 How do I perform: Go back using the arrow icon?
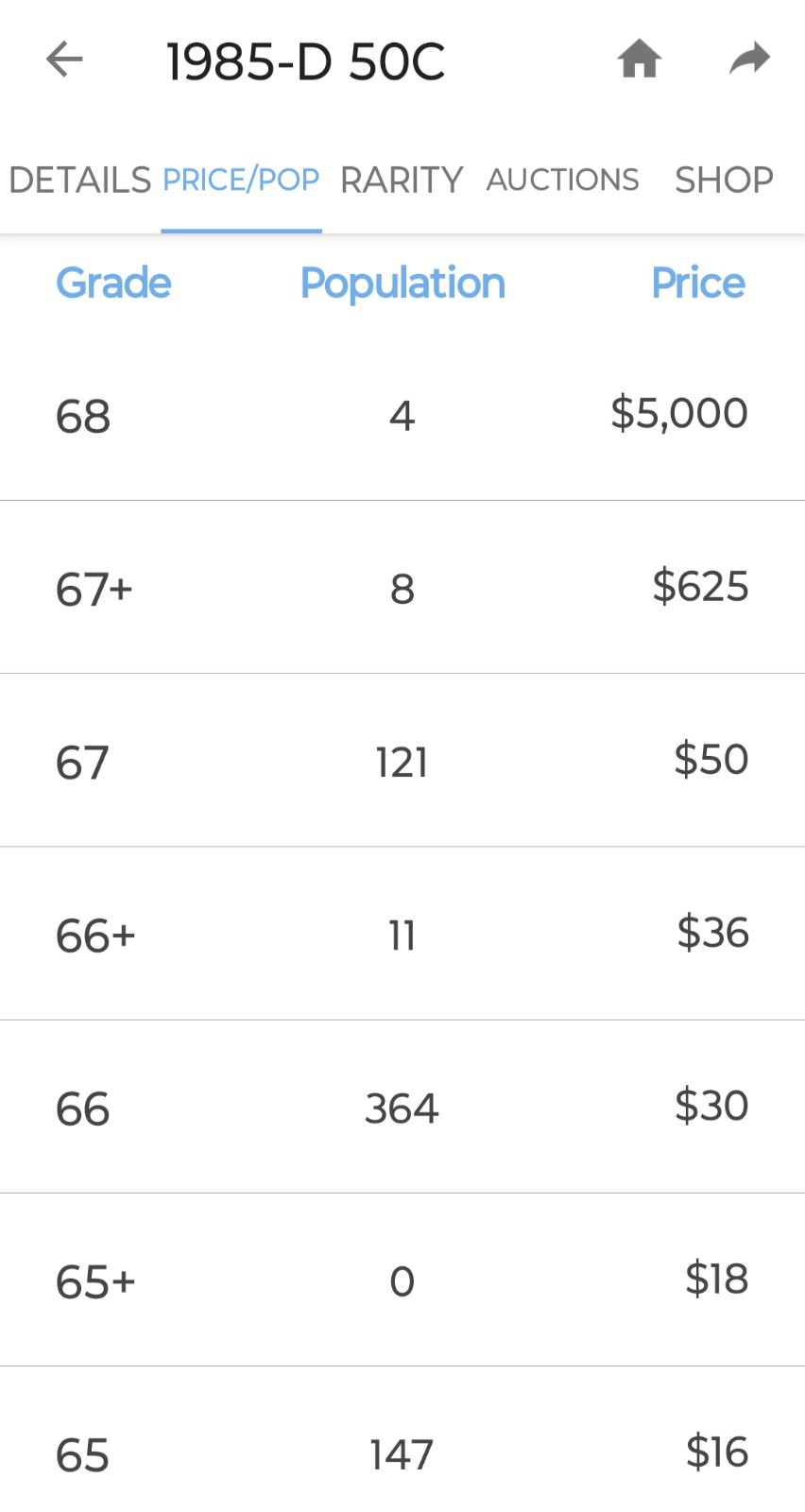pos(64,60)
